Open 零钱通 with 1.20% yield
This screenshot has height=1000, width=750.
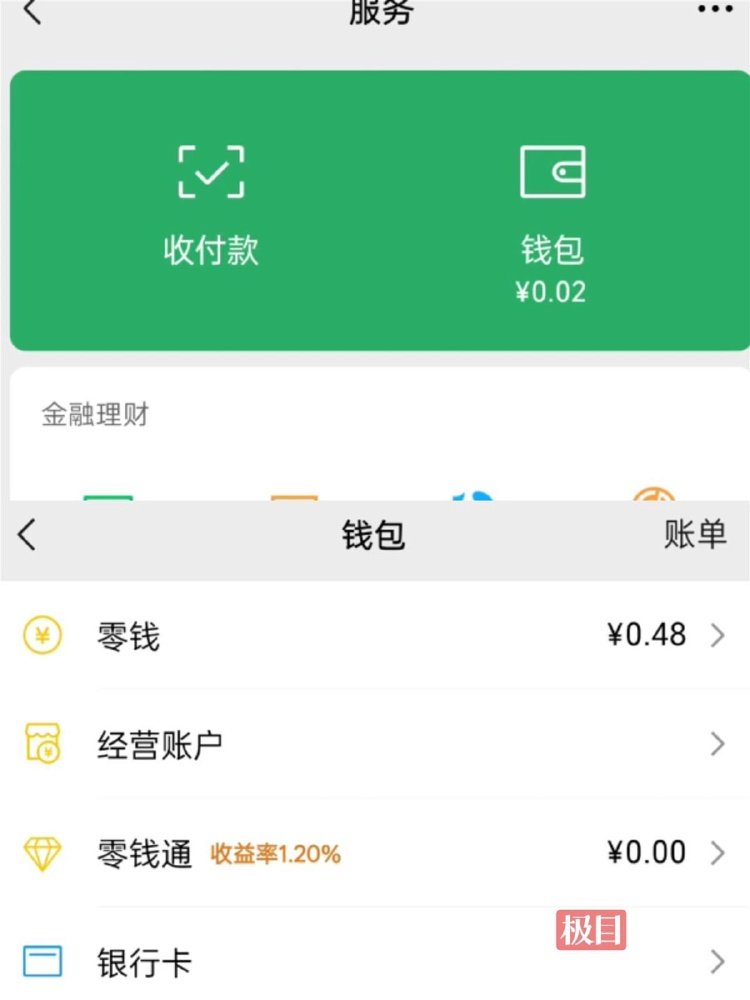coord(375,853)
